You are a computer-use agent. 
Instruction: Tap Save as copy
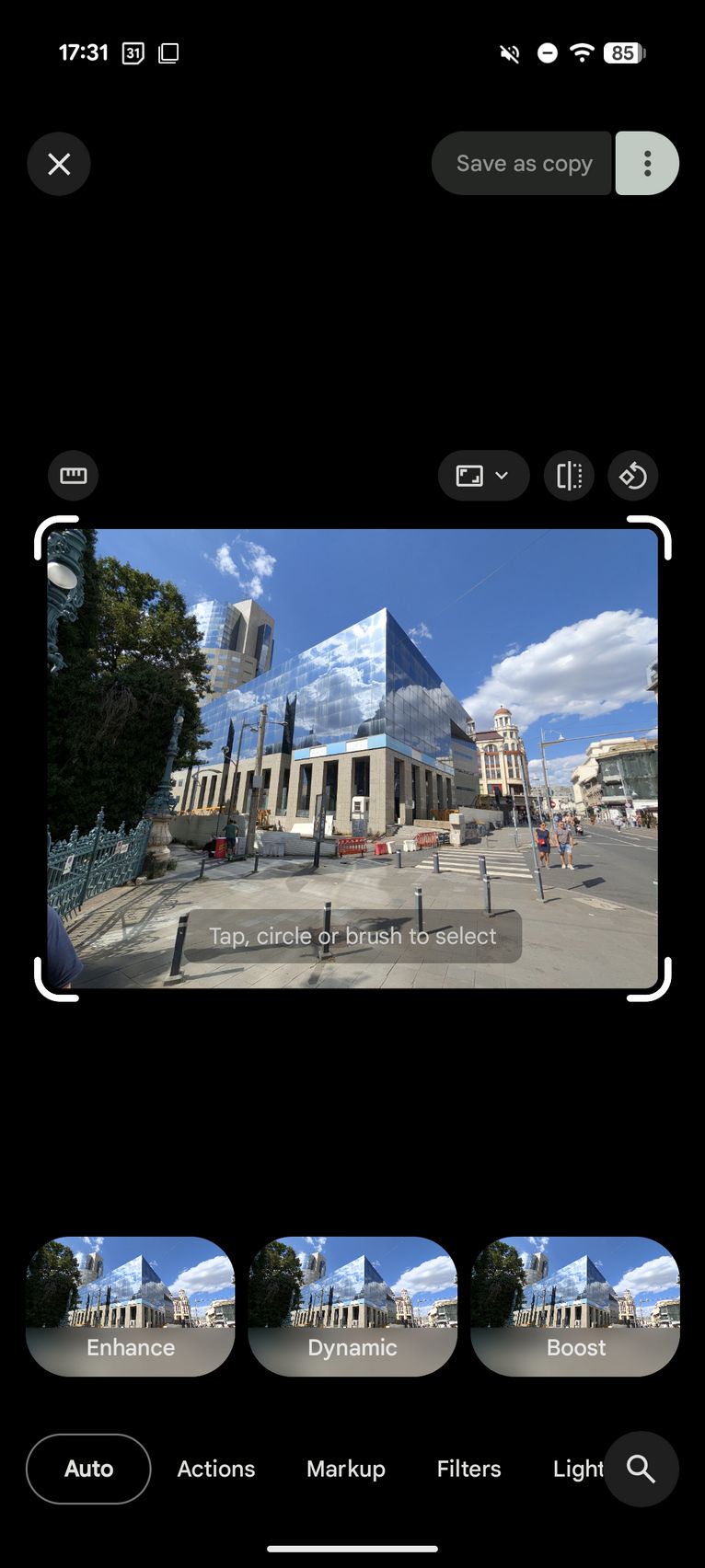[x=522, y=164]
